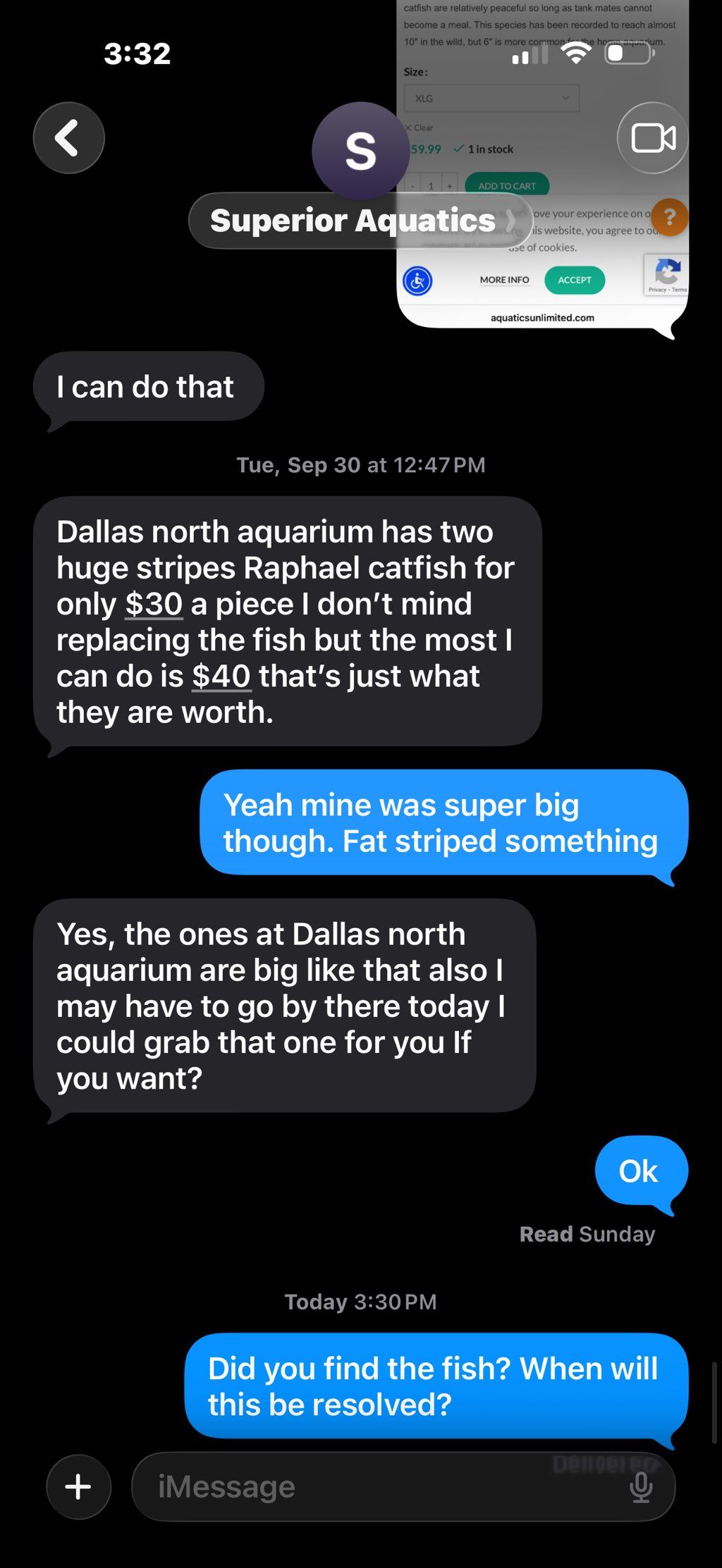Viewport: 722px width, 1568px height.
Task: Tap the underlined $40 amount
Action: pyautogui.click(x=221, y=677)
